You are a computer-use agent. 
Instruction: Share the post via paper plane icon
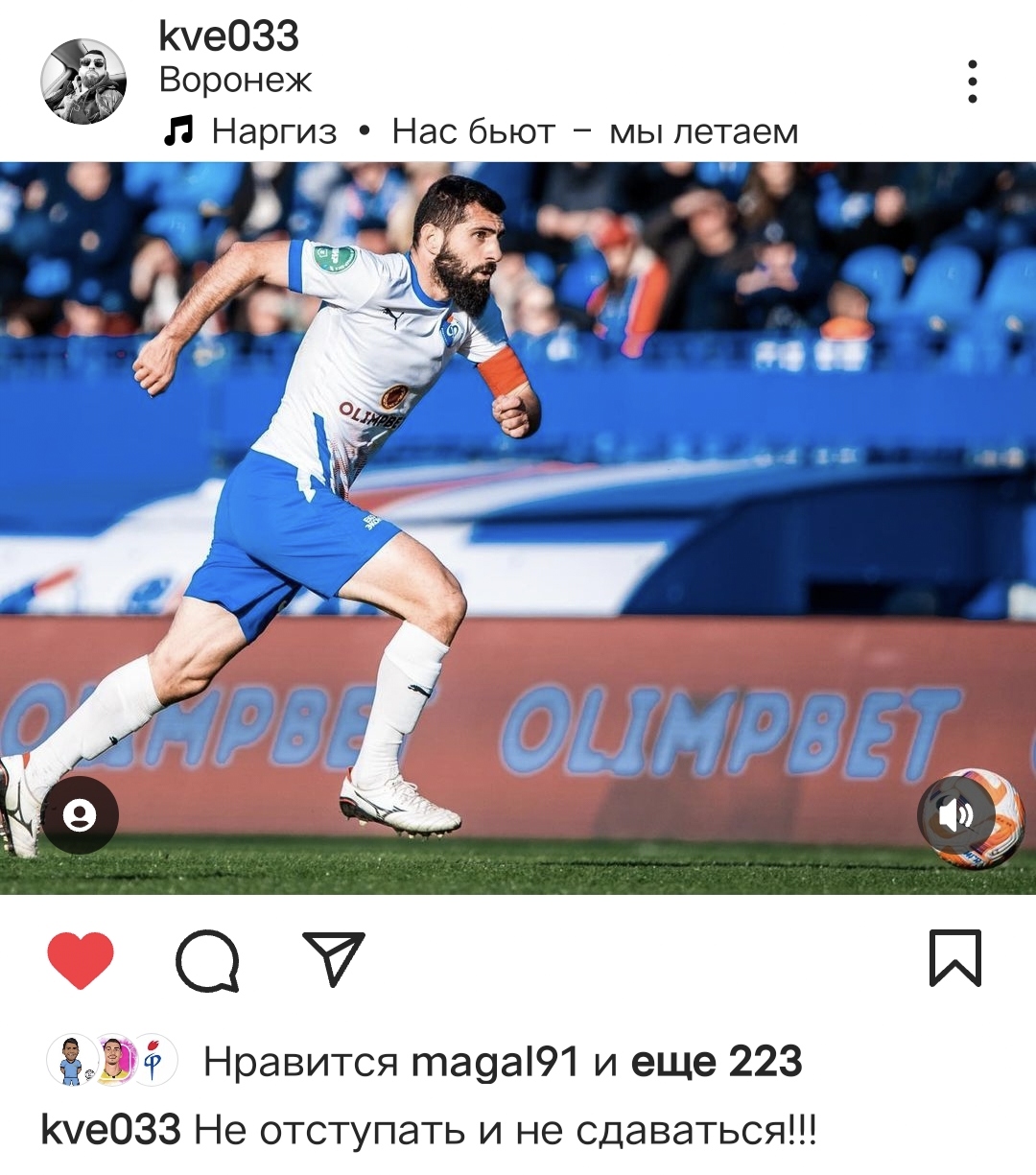pos(334,958)
